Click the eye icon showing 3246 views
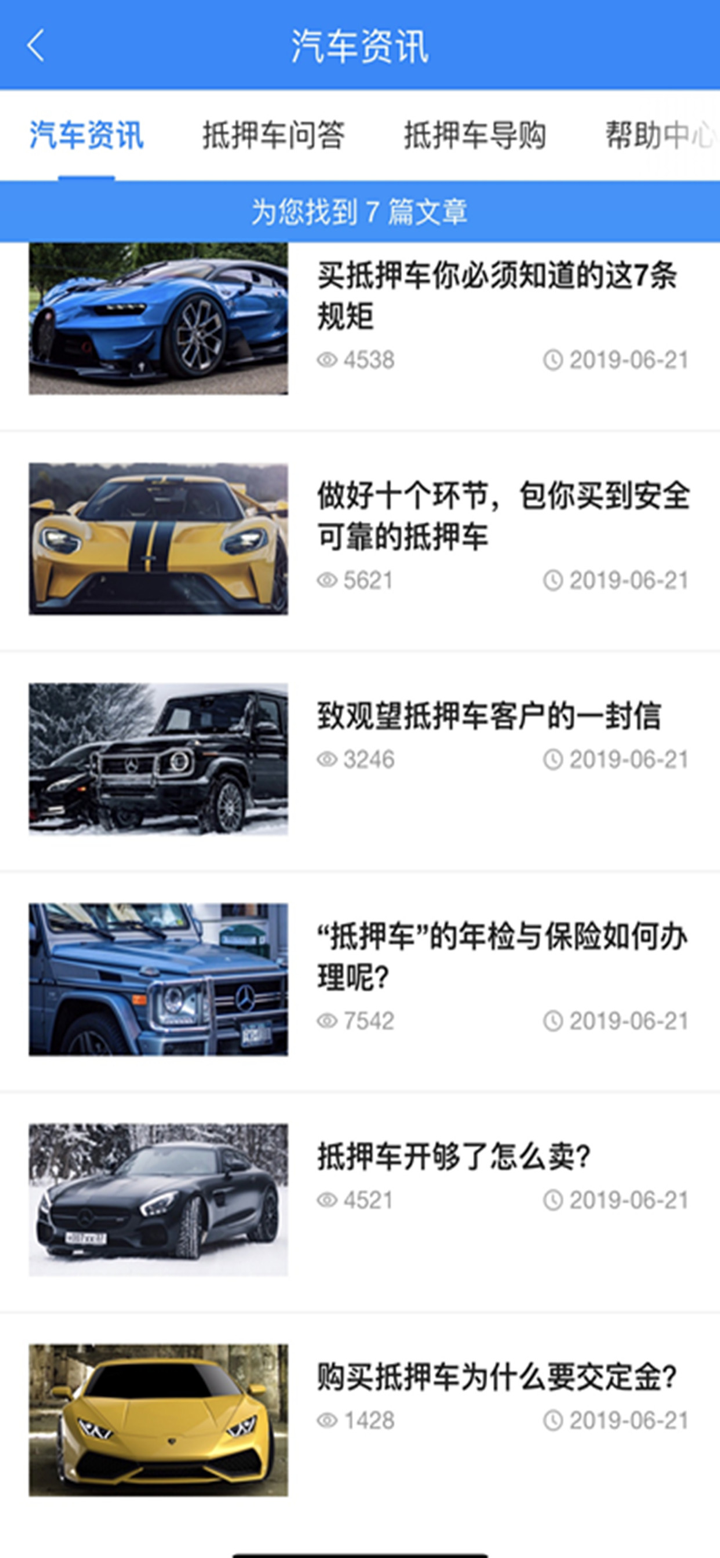The image size is (720, 1558). pos(325,760)
